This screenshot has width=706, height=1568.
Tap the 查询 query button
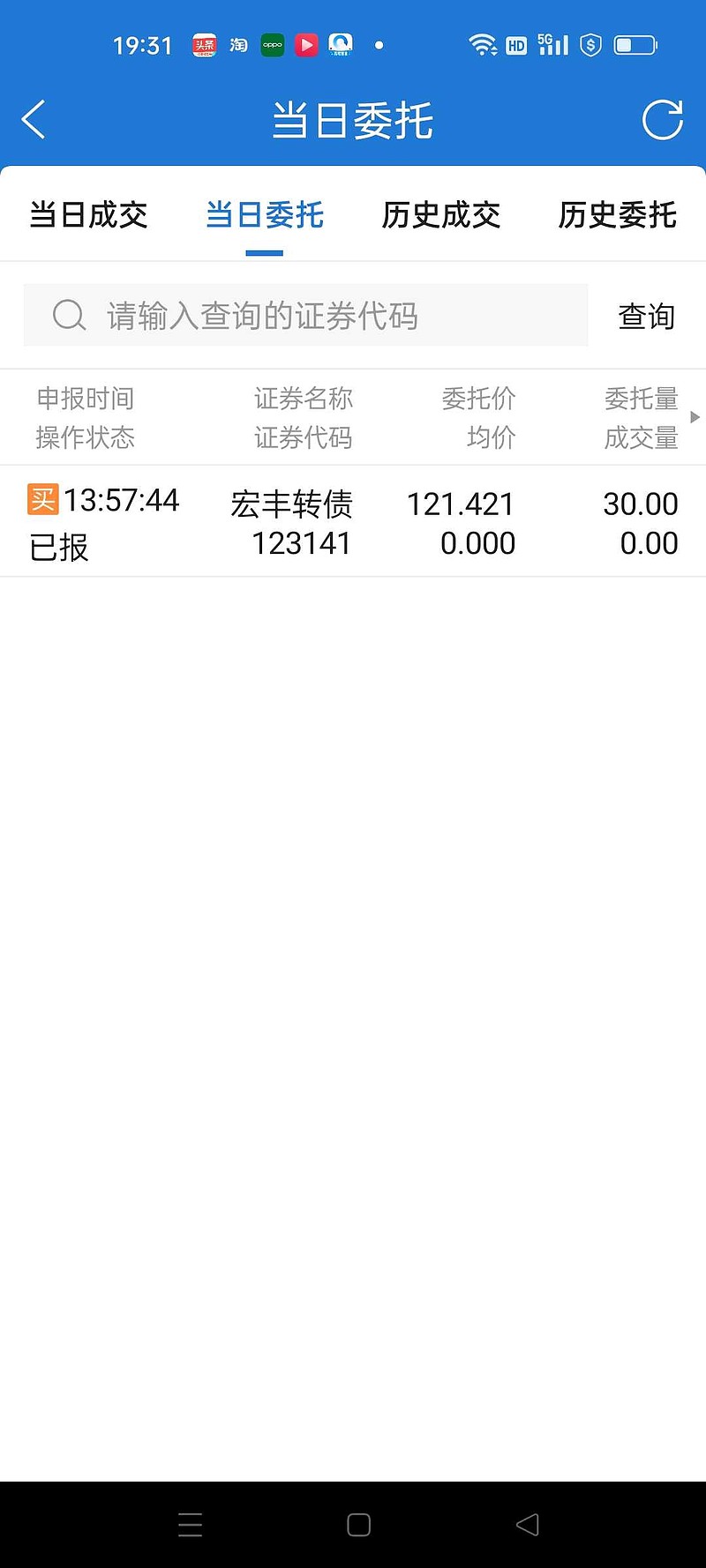[647, 315]
